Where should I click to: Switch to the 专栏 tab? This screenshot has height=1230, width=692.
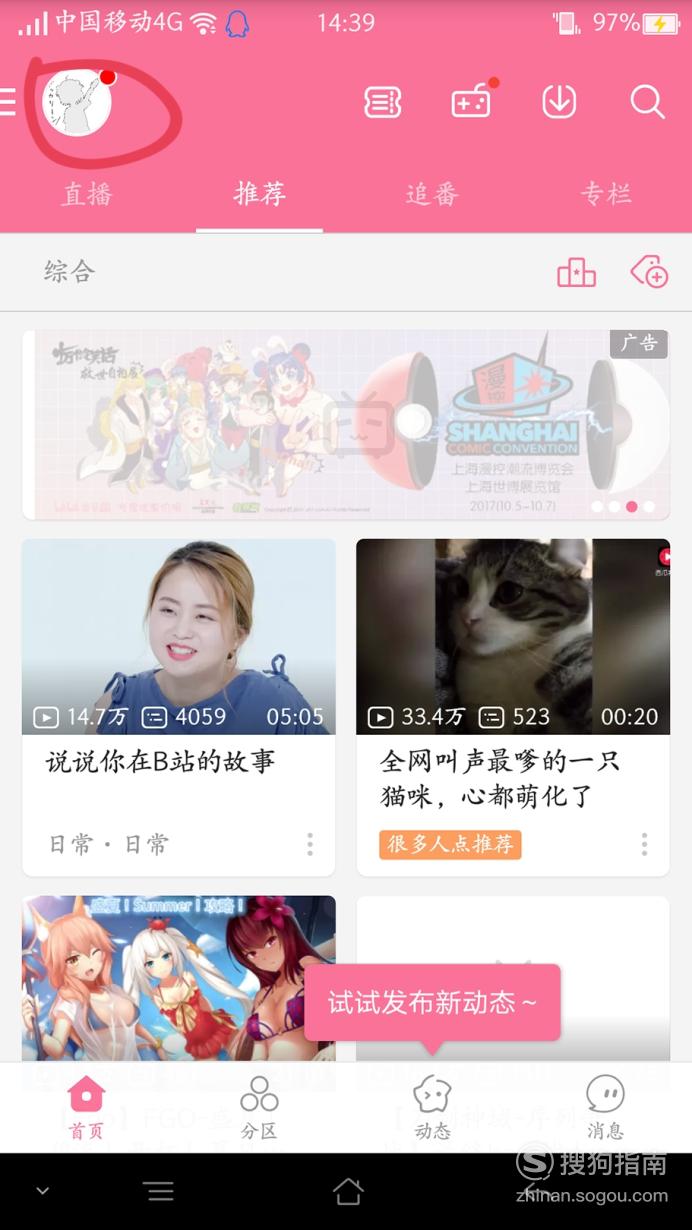pos(605,194)
